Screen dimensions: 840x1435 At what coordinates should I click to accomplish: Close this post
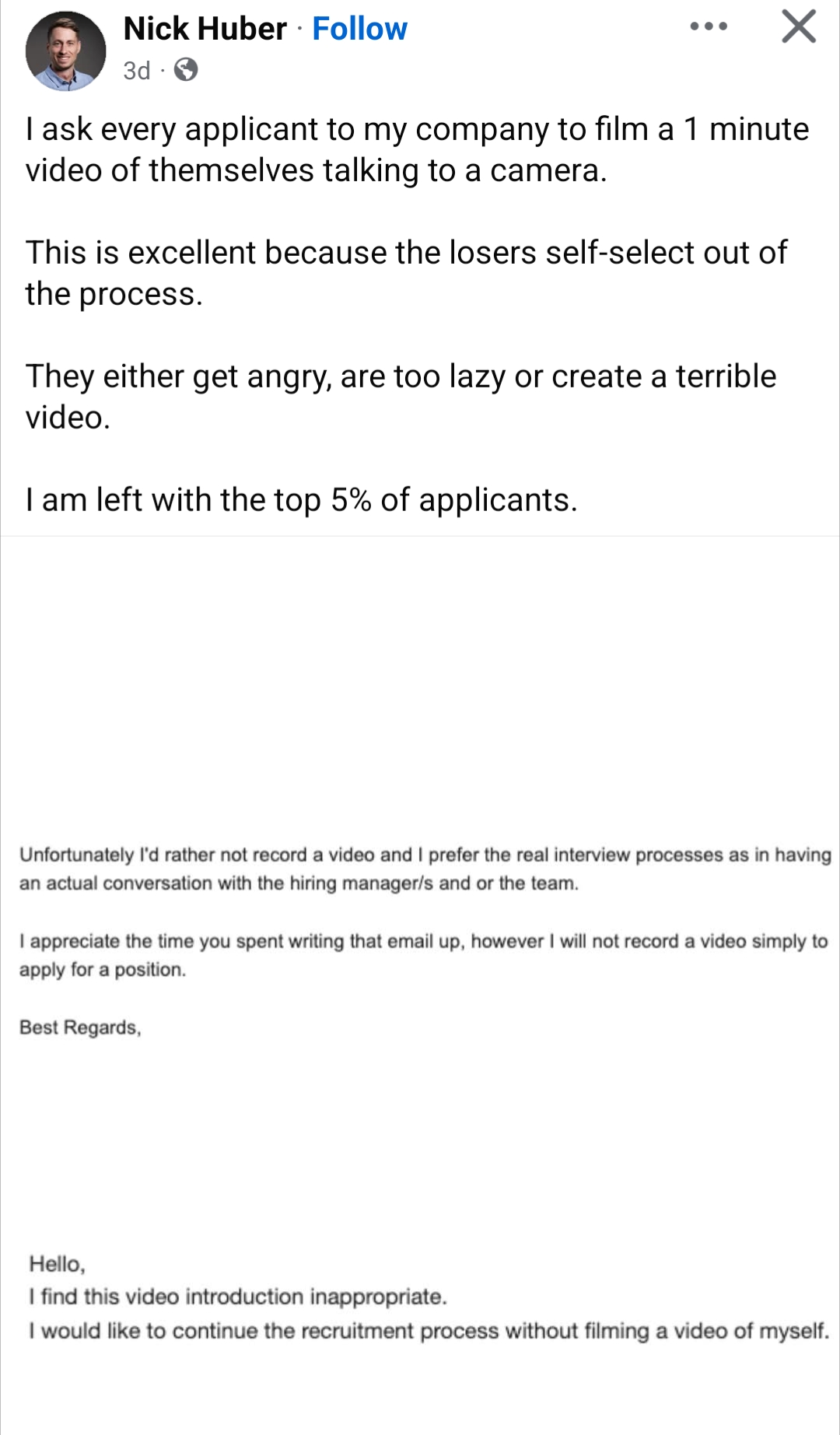(x=799, y=27)
